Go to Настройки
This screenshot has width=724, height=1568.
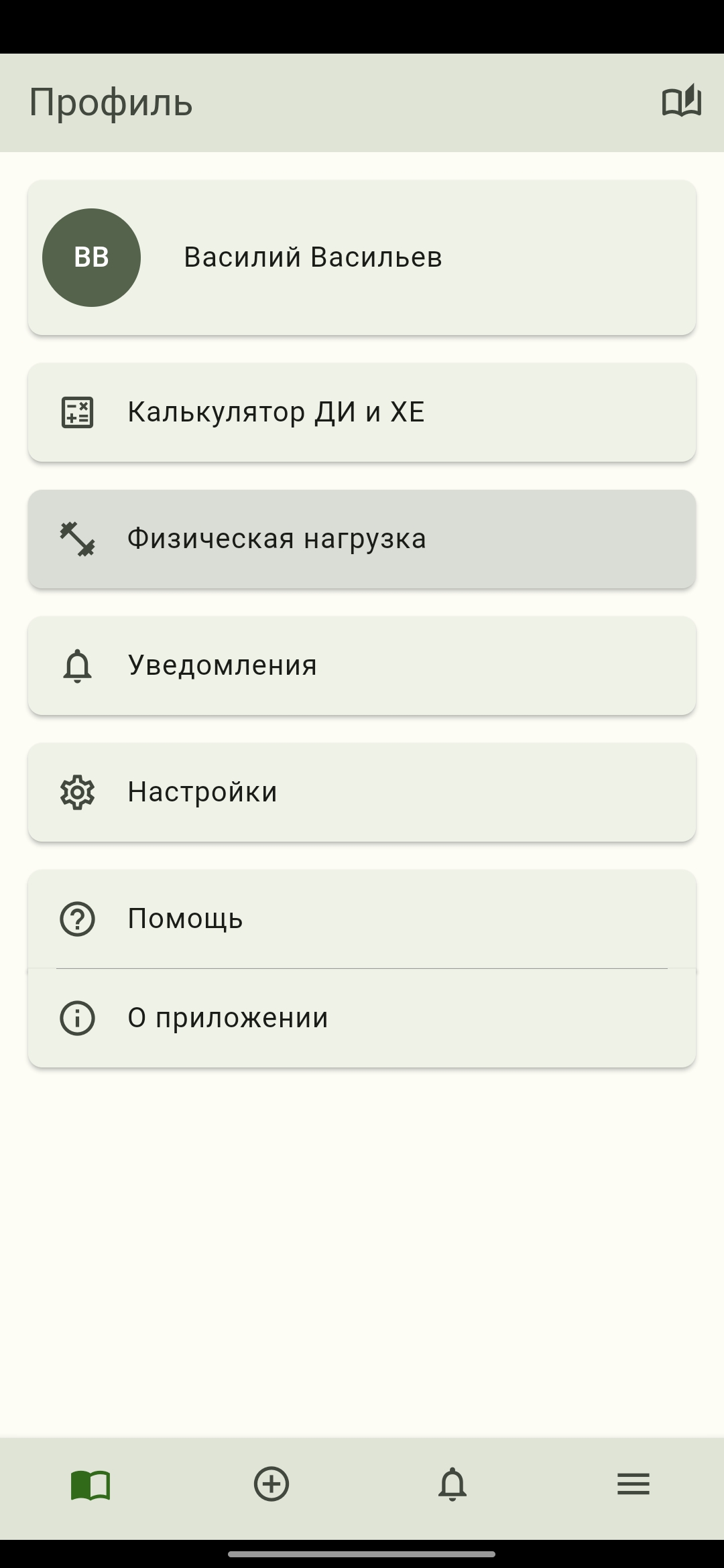(x=362, y=792)
